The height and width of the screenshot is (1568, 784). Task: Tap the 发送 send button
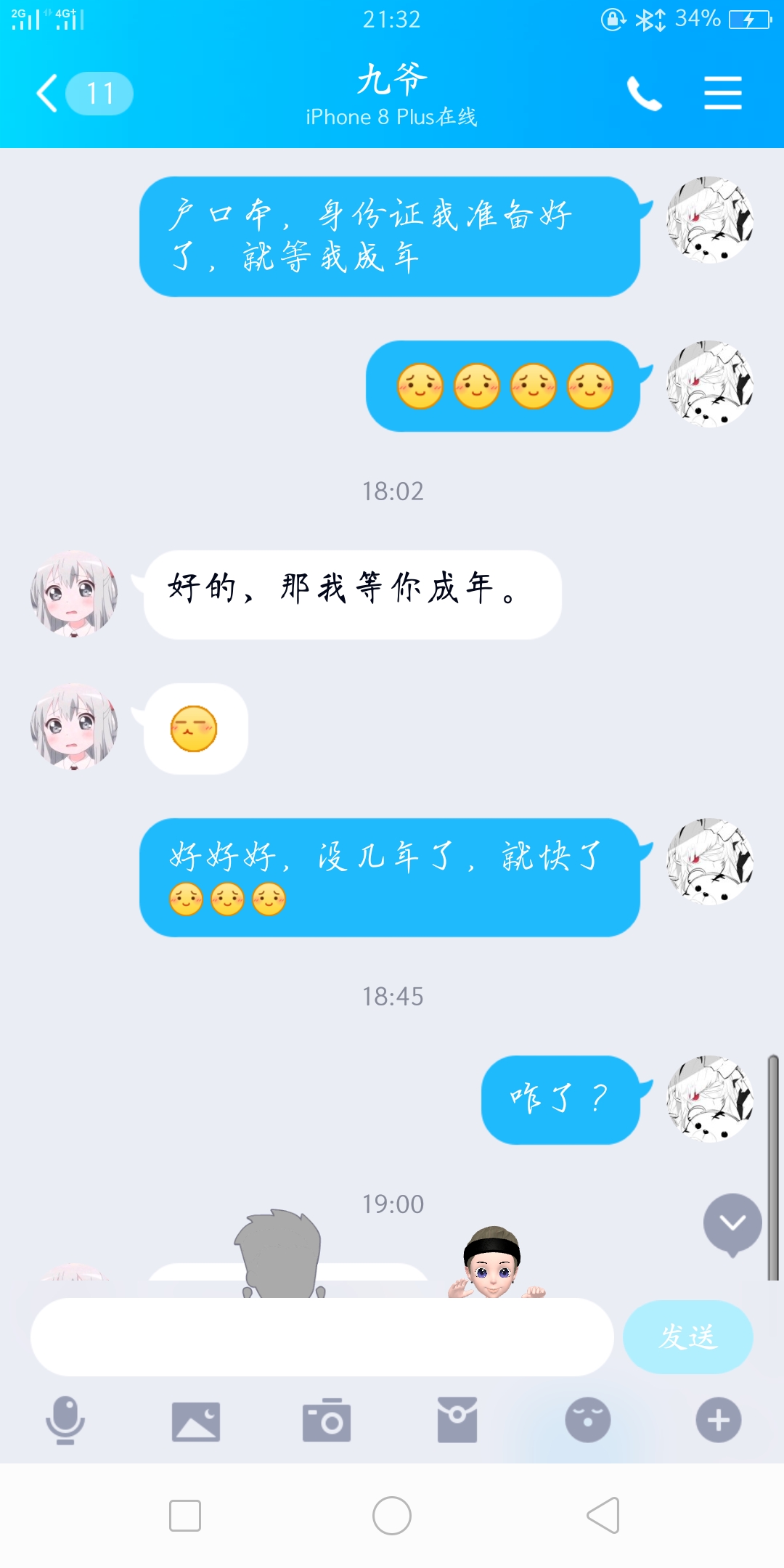tap(687, 1336)
